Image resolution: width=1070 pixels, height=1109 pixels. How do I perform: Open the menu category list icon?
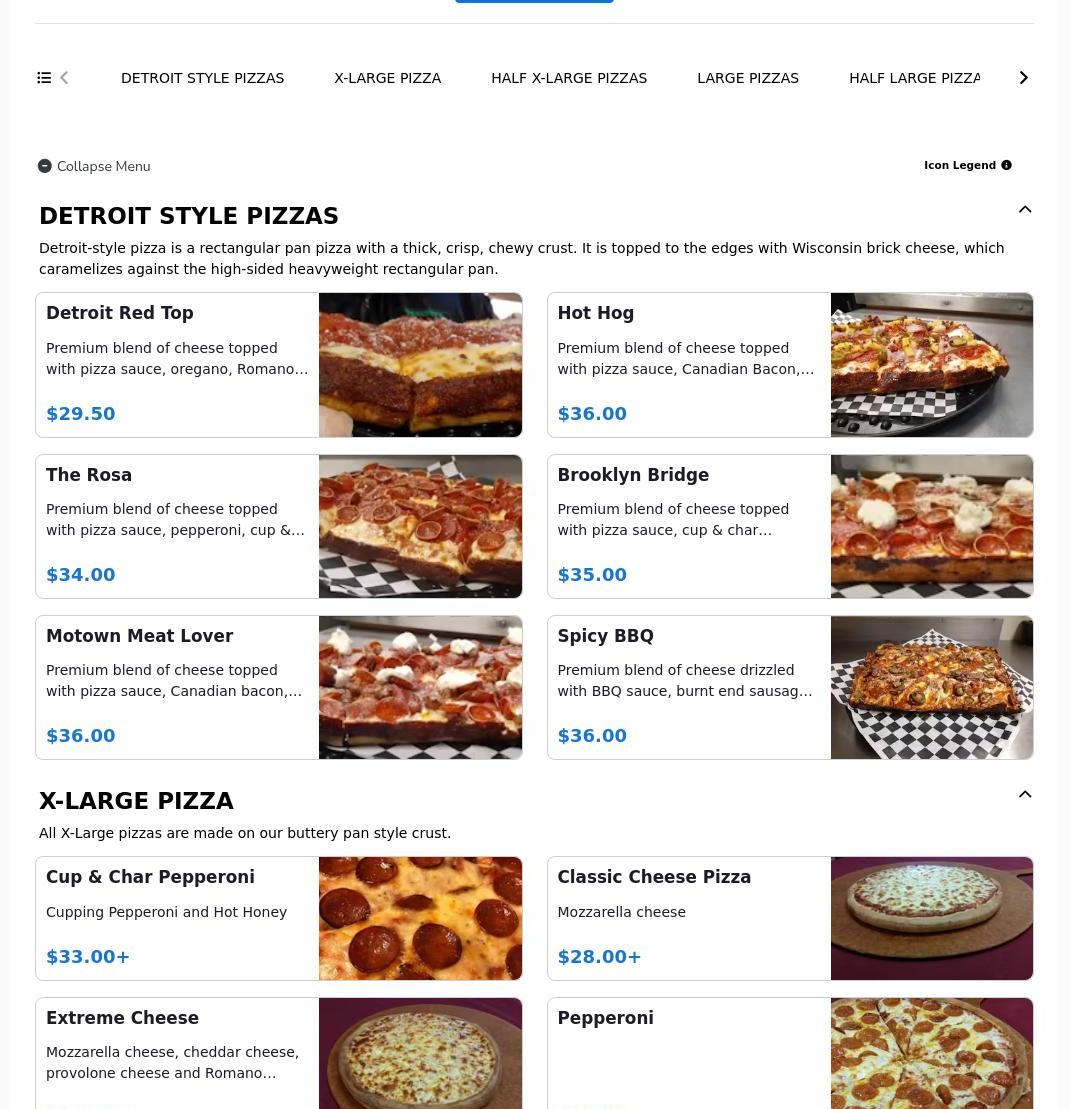[x=44, y=78]
